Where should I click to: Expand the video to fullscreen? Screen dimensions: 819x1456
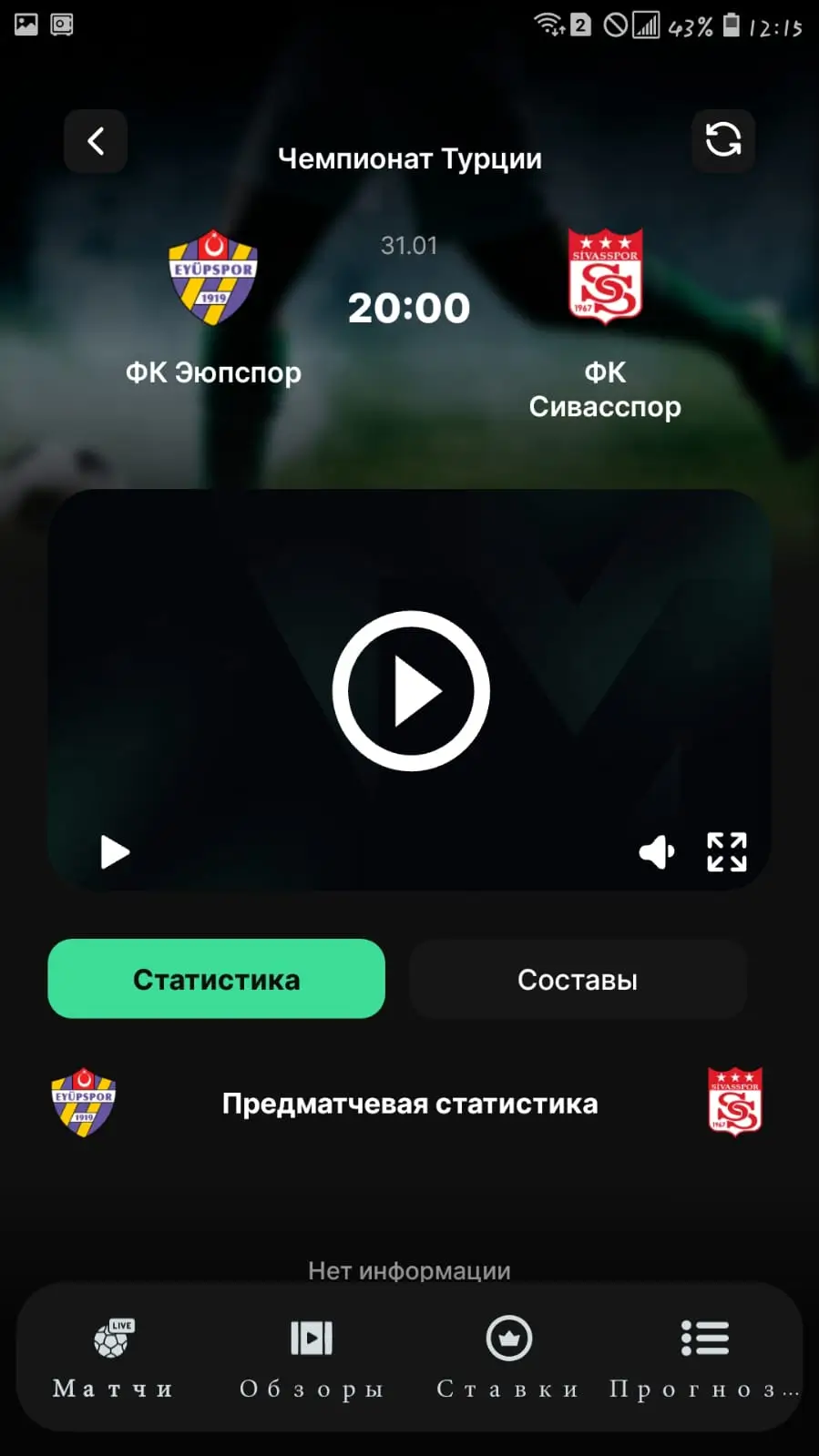tap(726, 852)
